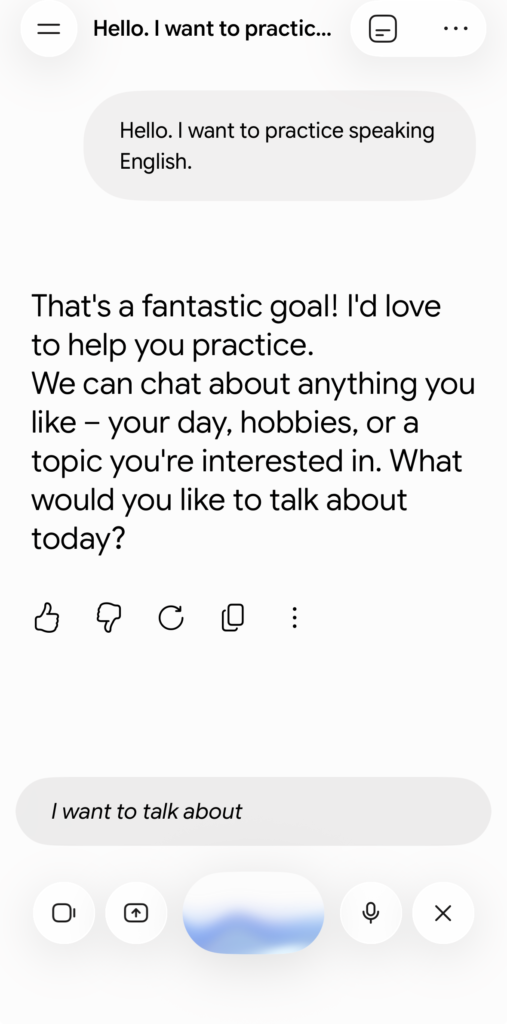This screenshot has height=1024, width=507.
Task: Copy the response text
Action: pos(233,617)
